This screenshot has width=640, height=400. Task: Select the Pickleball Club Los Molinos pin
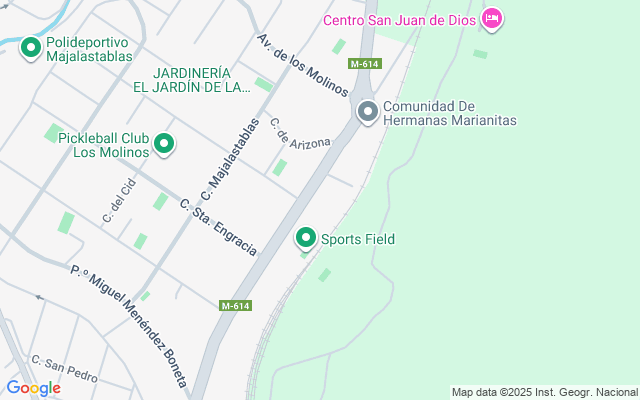pos(164,146)
